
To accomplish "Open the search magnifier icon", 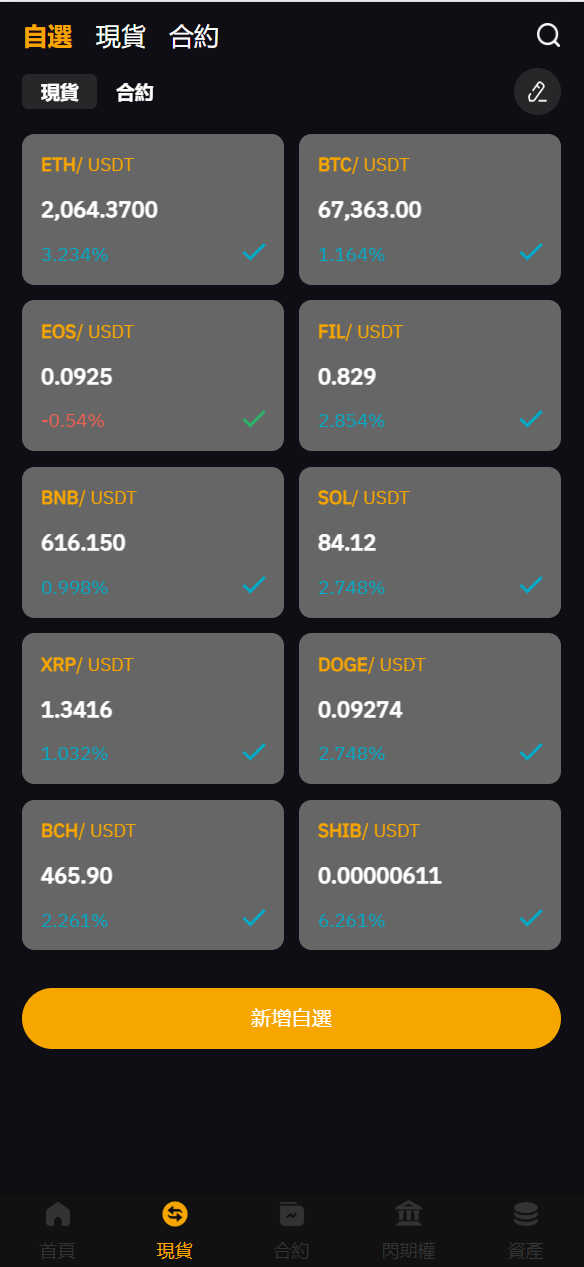I will click(x=548, y=36).
